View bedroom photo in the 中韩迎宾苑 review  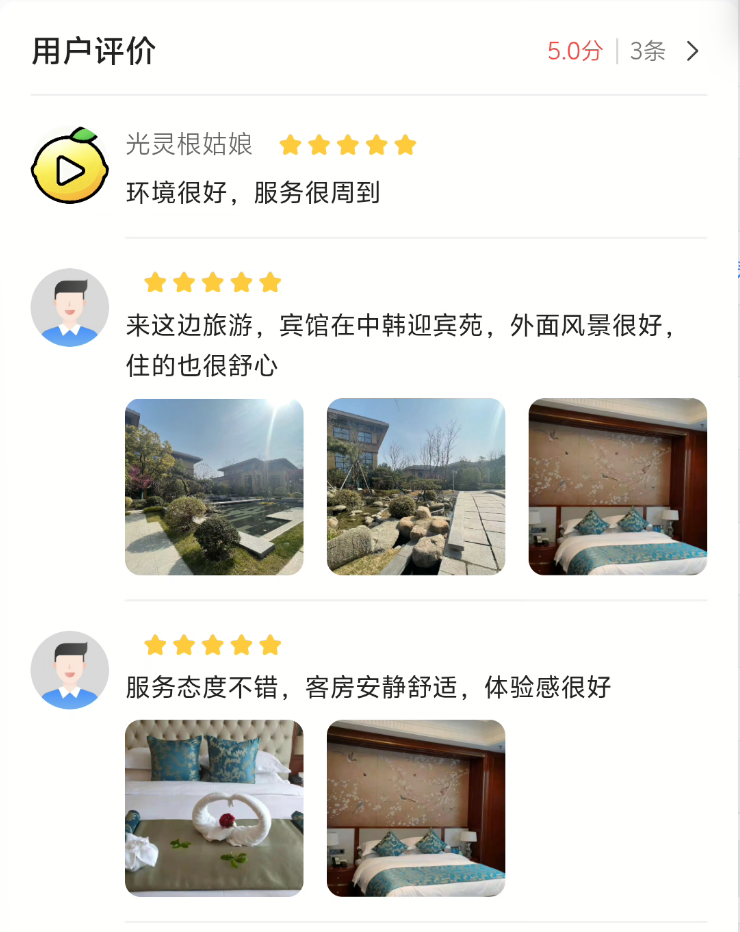tap(617, 487)
